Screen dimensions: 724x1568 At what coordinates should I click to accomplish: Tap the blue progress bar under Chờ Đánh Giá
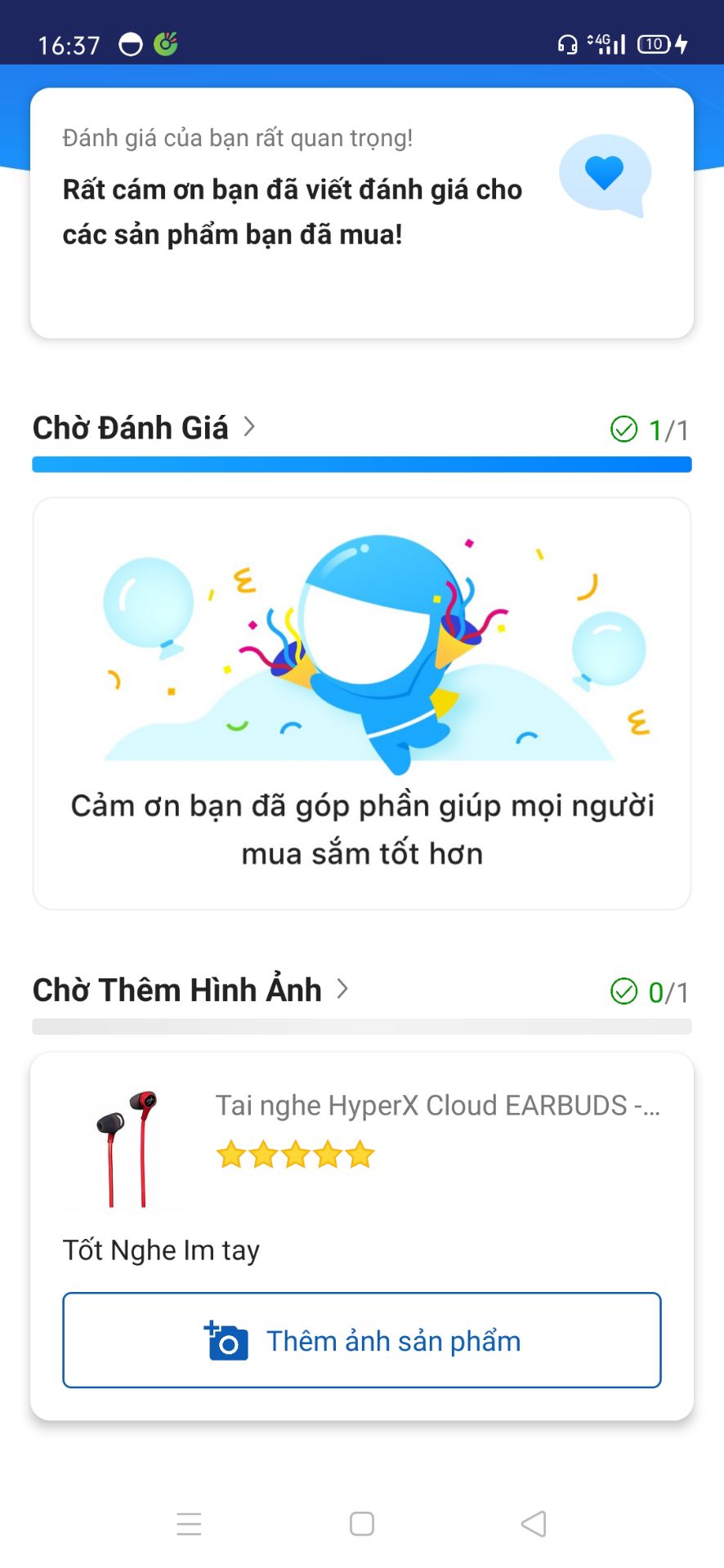[x=362, y=463]
